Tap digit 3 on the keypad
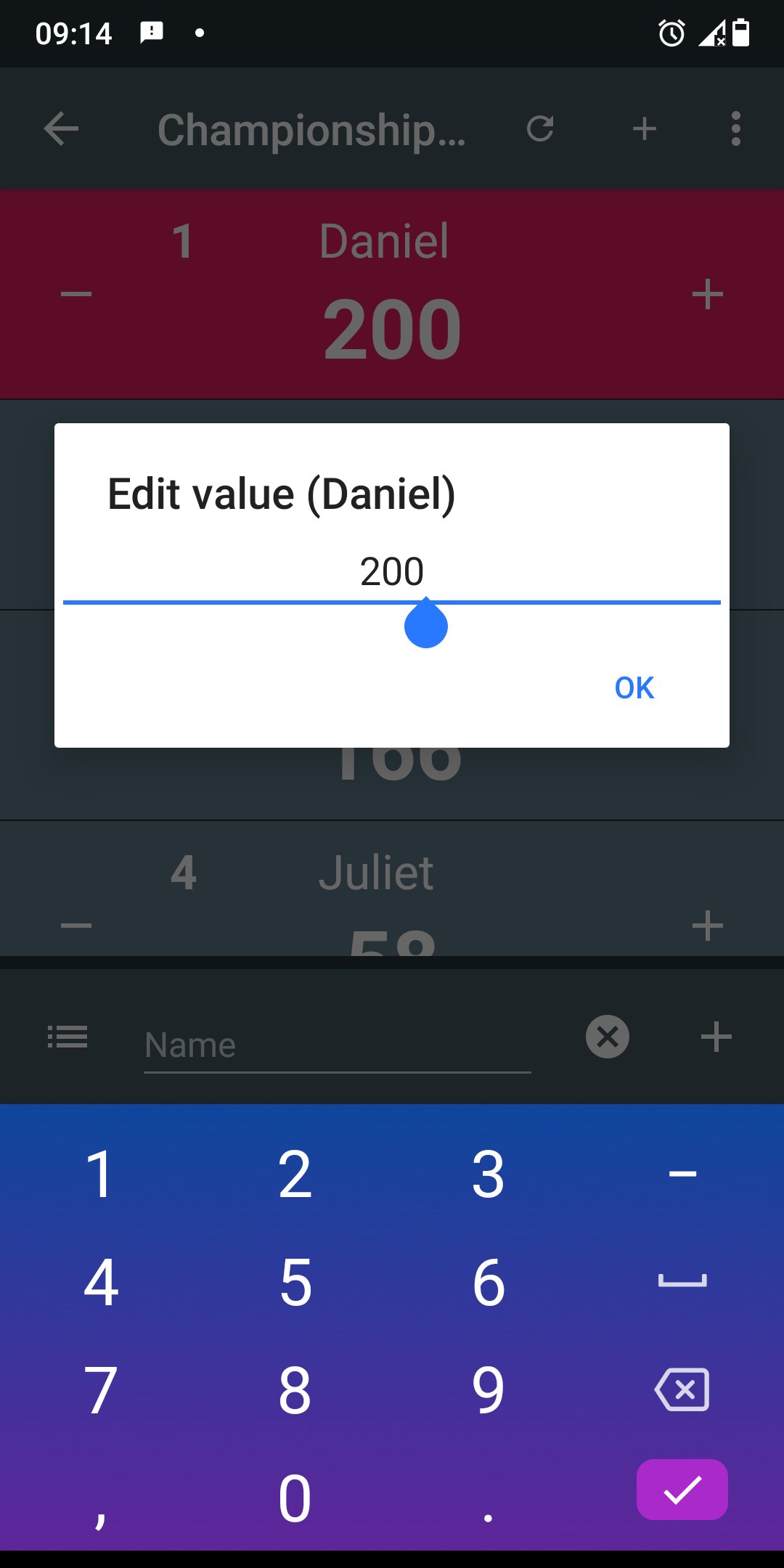Screen dimensions: 784x1568 [x=488, y=1174]
